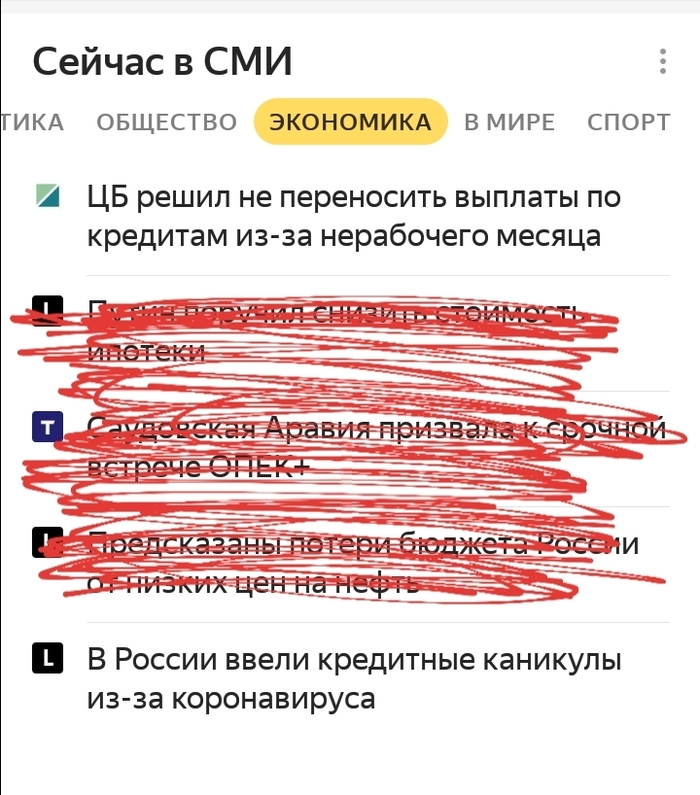Open the СПОРТ tab
Viewport: 700px width, 795px height.
coord(628,122)
